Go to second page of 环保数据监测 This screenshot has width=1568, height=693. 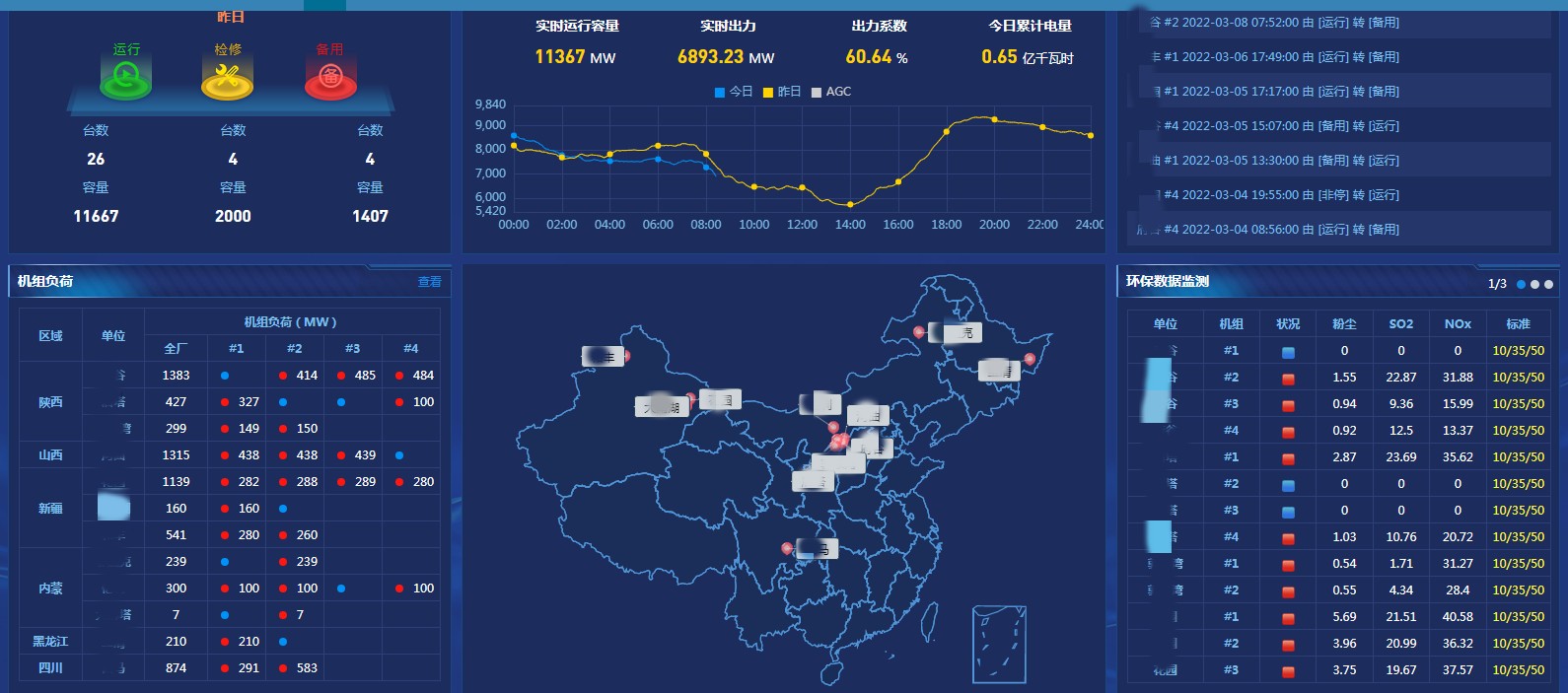tap(1534, 284)
